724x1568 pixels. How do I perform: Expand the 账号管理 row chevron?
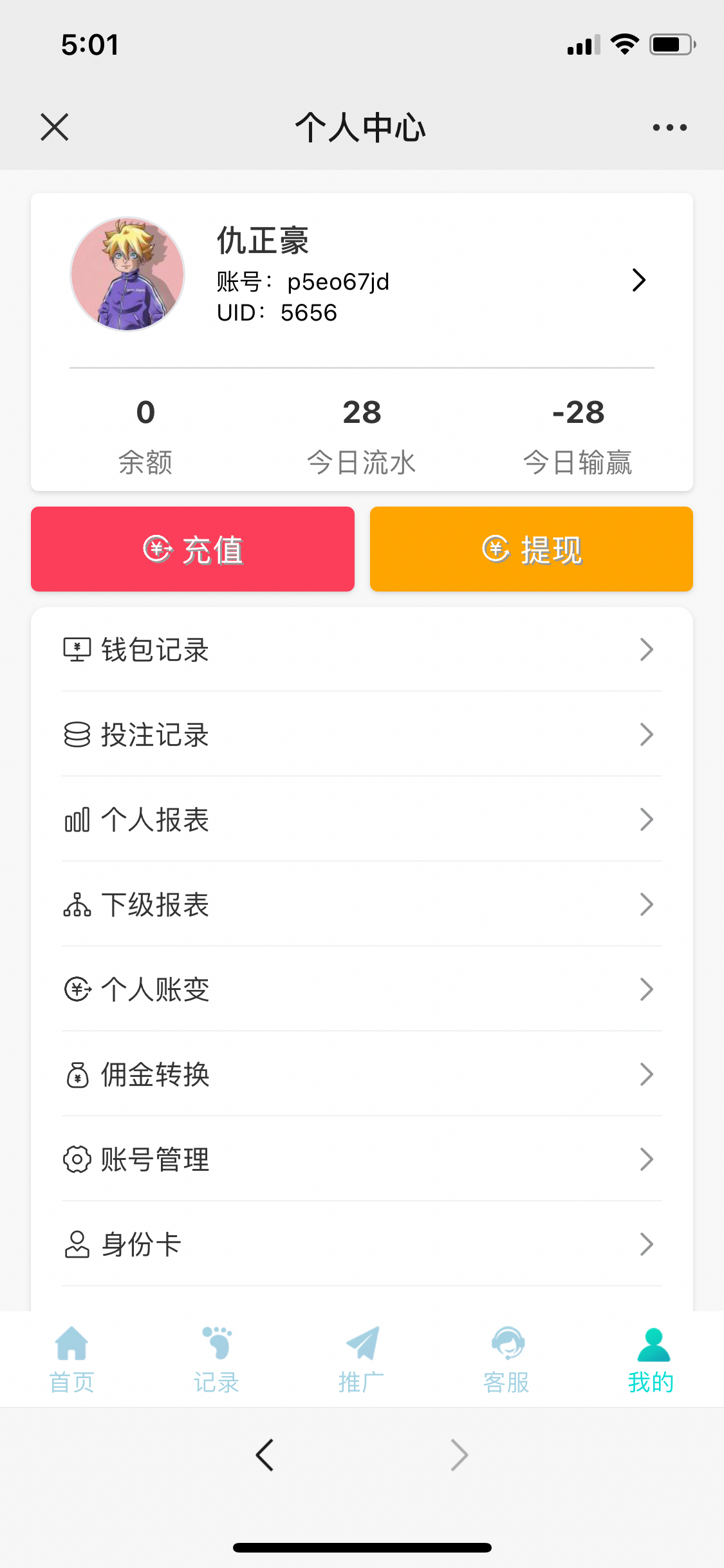coord(647,1159)
